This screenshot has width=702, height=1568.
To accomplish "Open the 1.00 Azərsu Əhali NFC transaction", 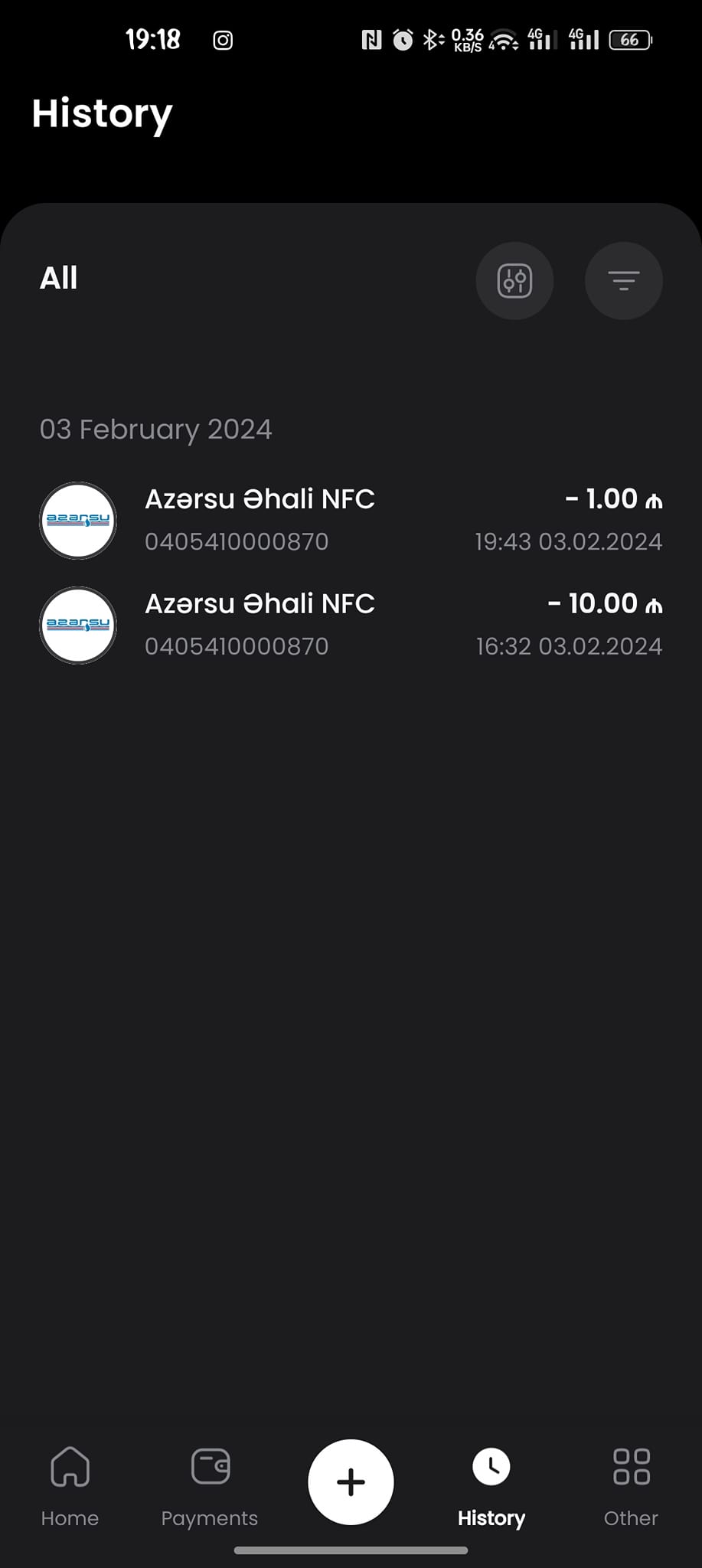I will point(351,520).
